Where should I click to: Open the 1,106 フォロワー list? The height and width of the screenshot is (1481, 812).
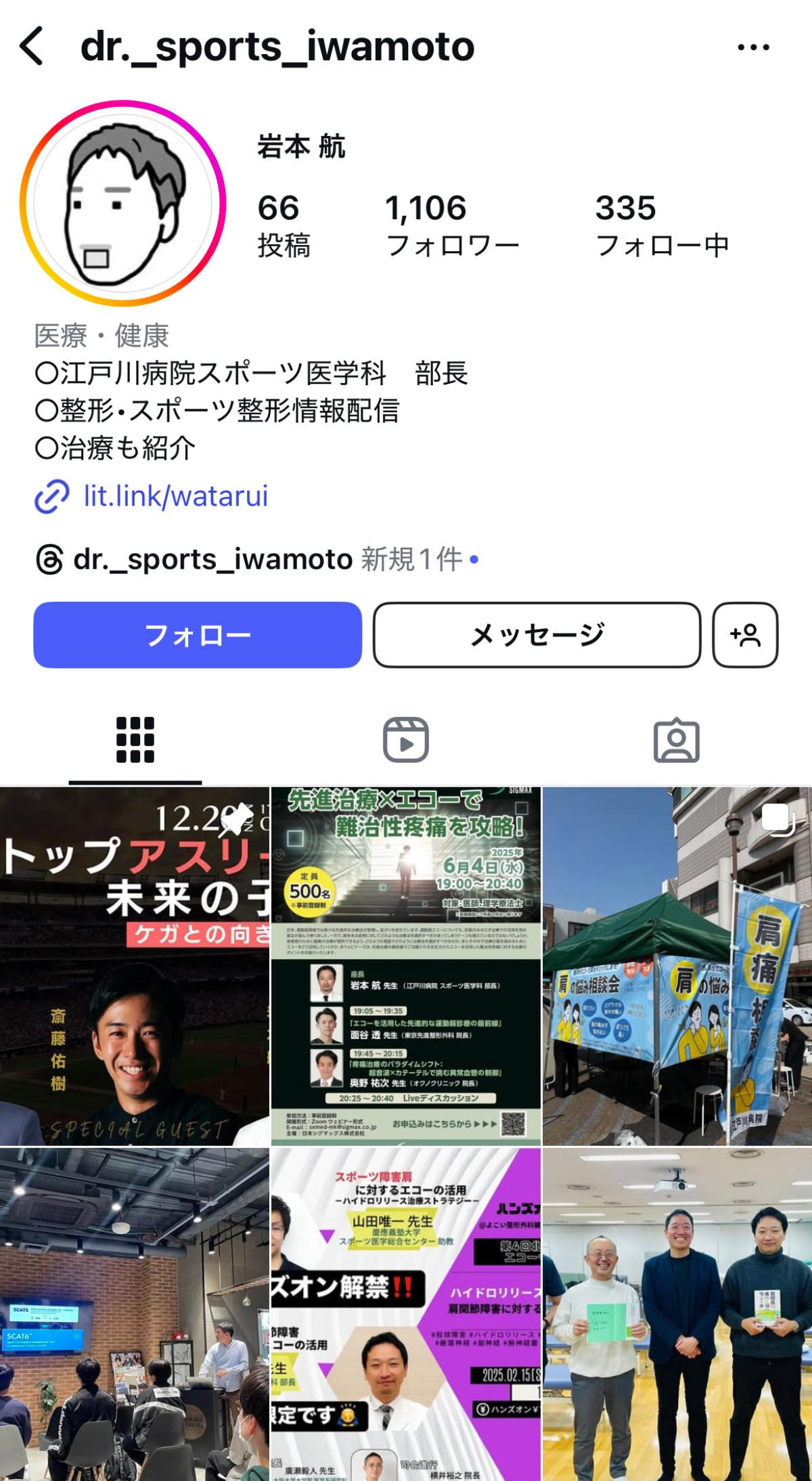[452, 225]
